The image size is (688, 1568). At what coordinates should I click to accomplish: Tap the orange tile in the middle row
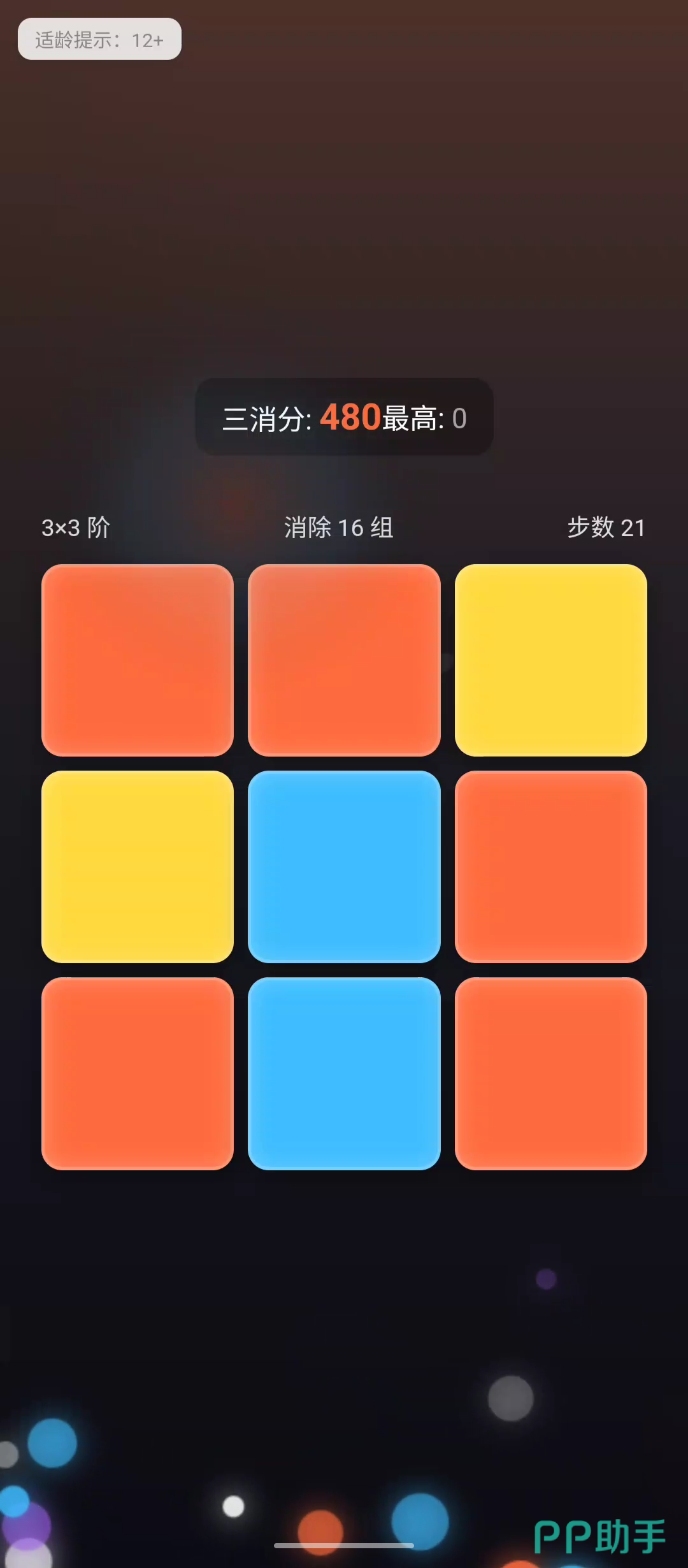[x=551, y=867]
